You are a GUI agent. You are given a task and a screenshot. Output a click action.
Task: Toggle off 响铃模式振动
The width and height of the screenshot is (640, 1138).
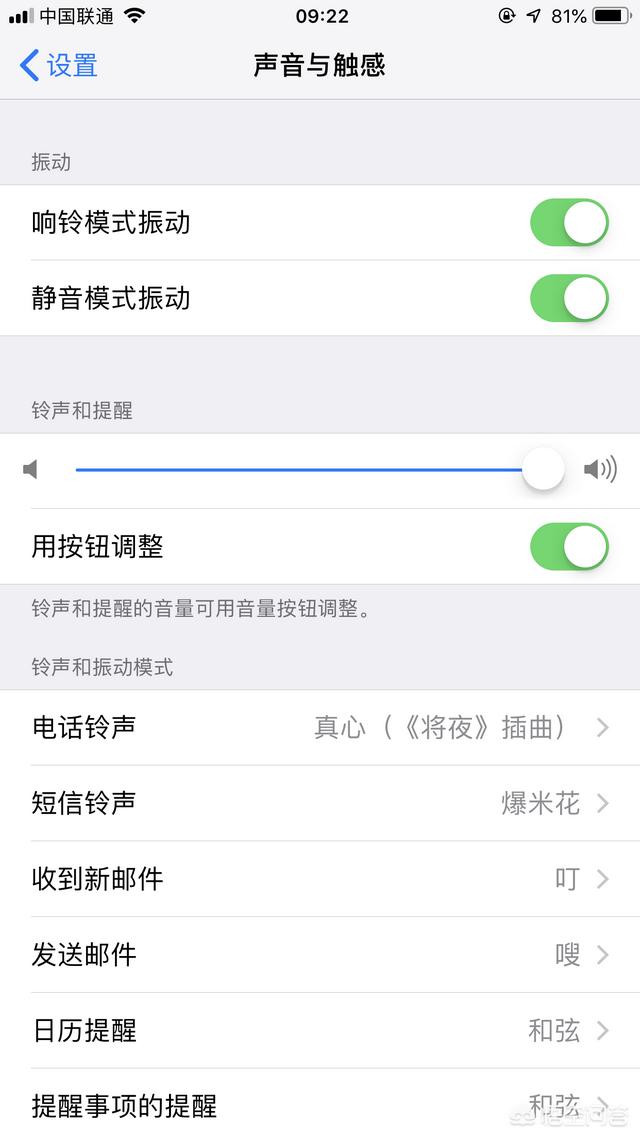tap(570, 223)
